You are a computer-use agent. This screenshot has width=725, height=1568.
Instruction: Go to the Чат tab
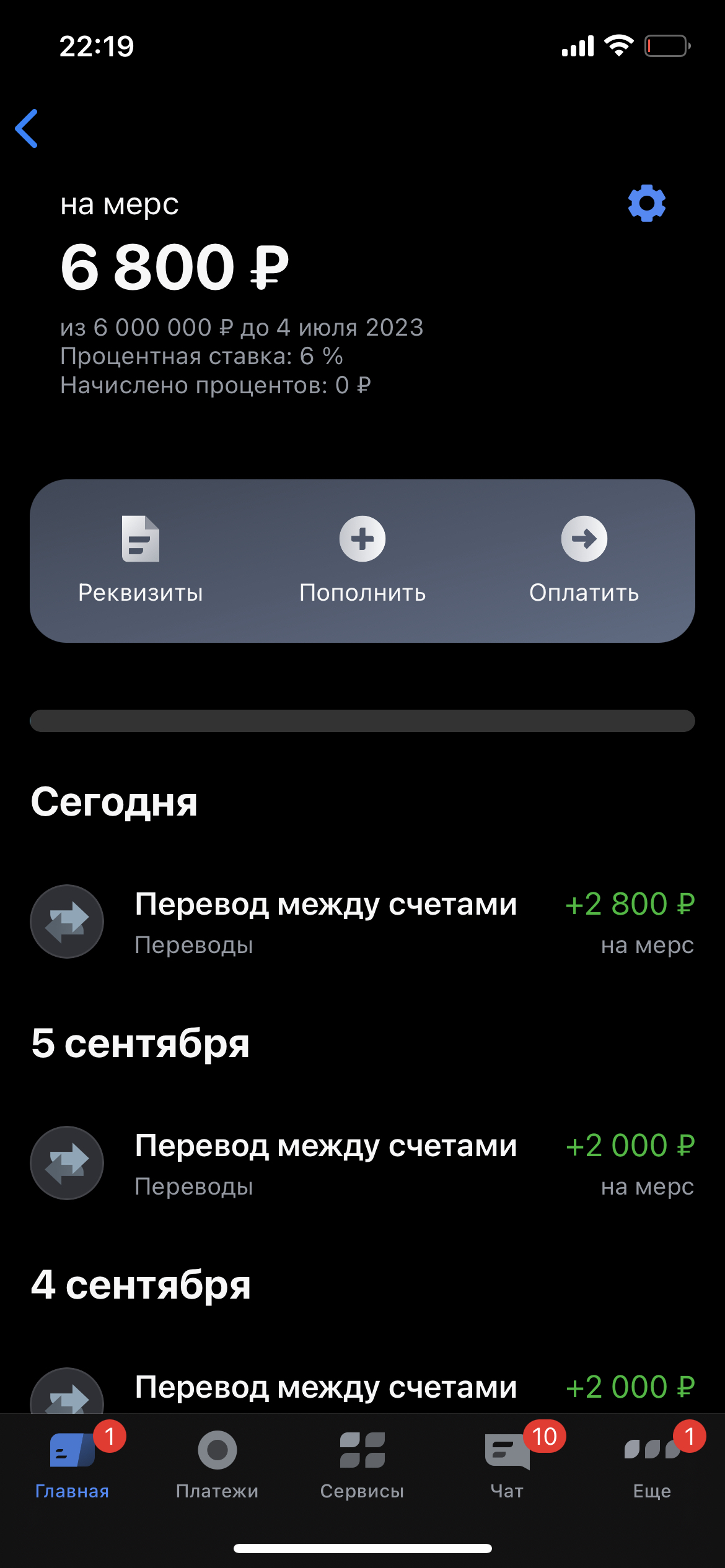pos(507,1465)
